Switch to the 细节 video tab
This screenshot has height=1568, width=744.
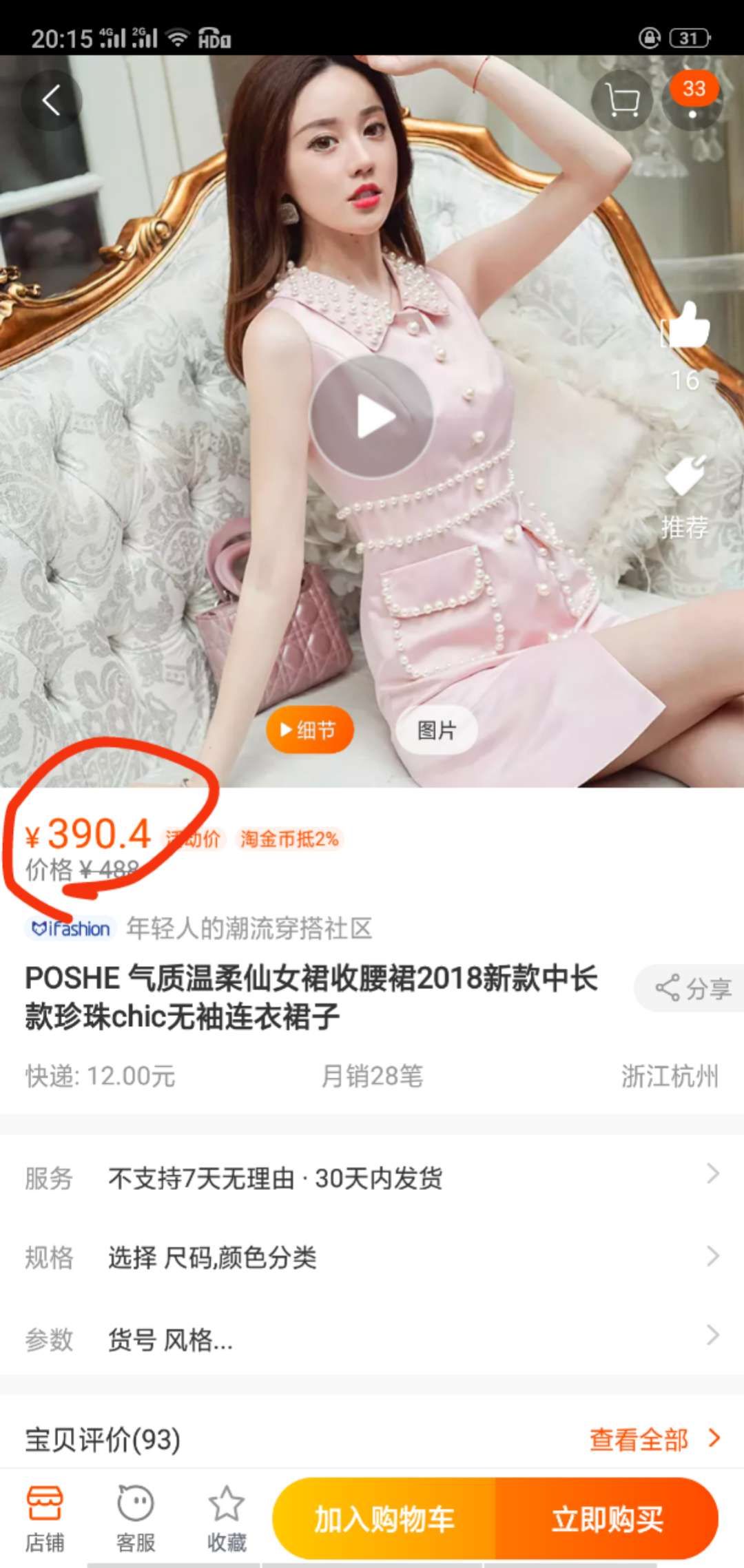point(310,730)
